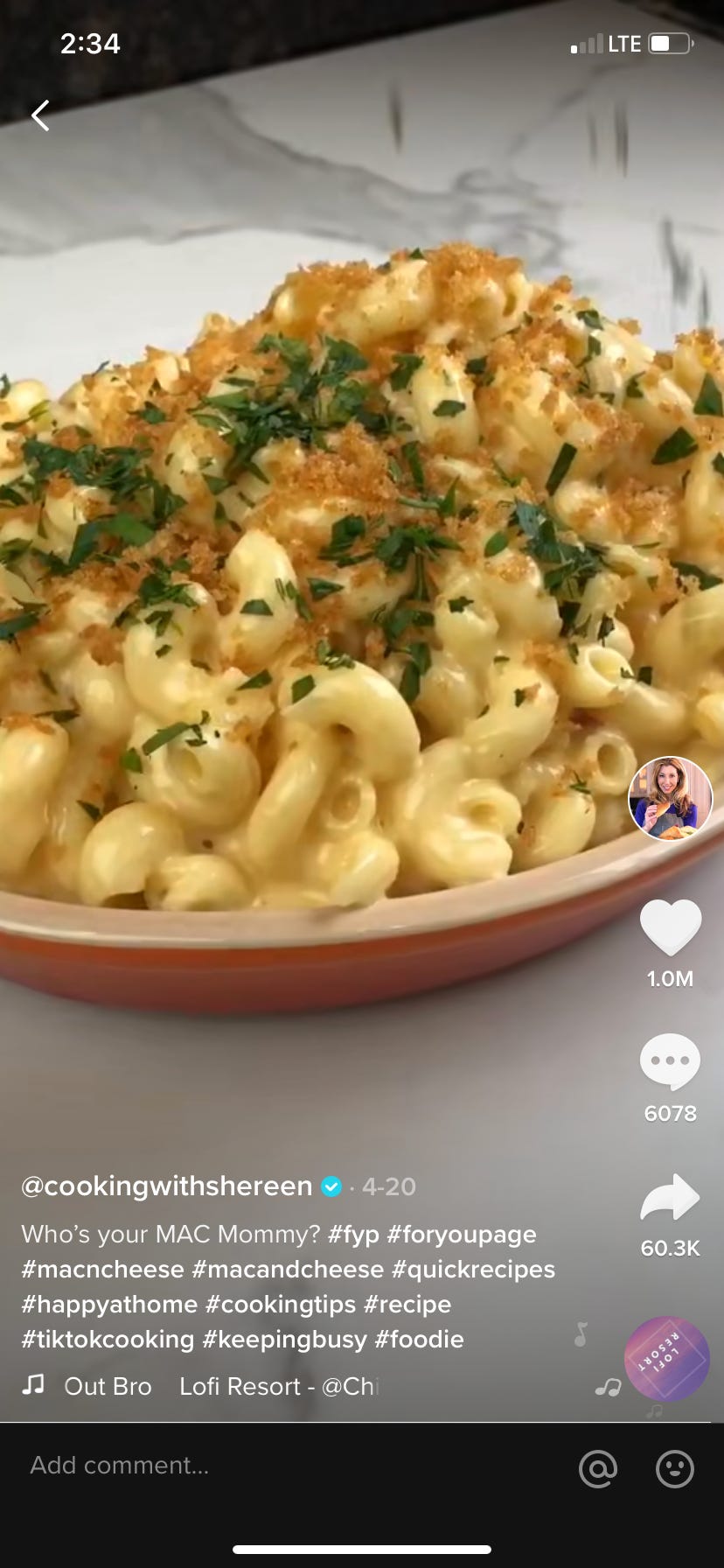Tap the Add comment field
Viewport: 724px width, 1568px height.
262,1465
